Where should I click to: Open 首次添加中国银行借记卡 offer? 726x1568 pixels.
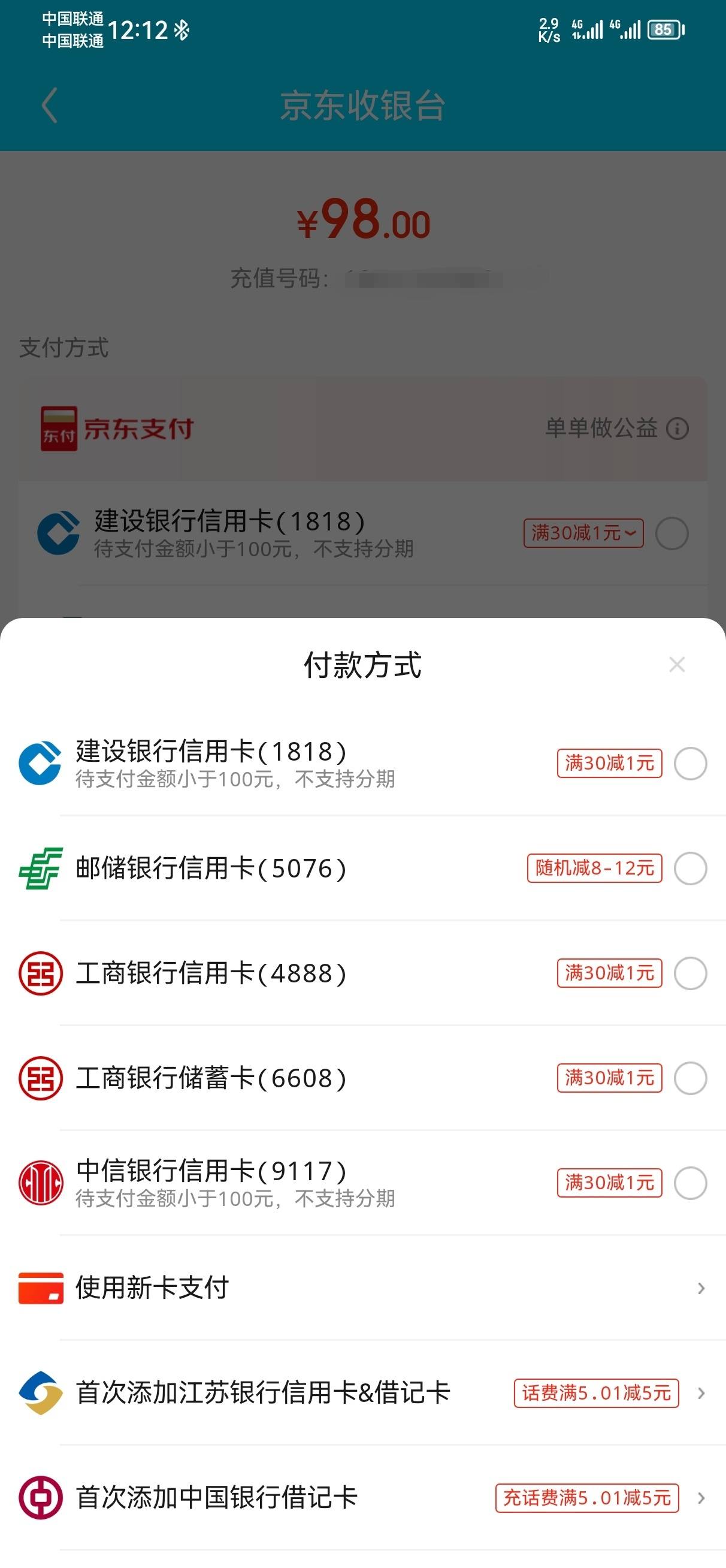tap(362, 1497)
